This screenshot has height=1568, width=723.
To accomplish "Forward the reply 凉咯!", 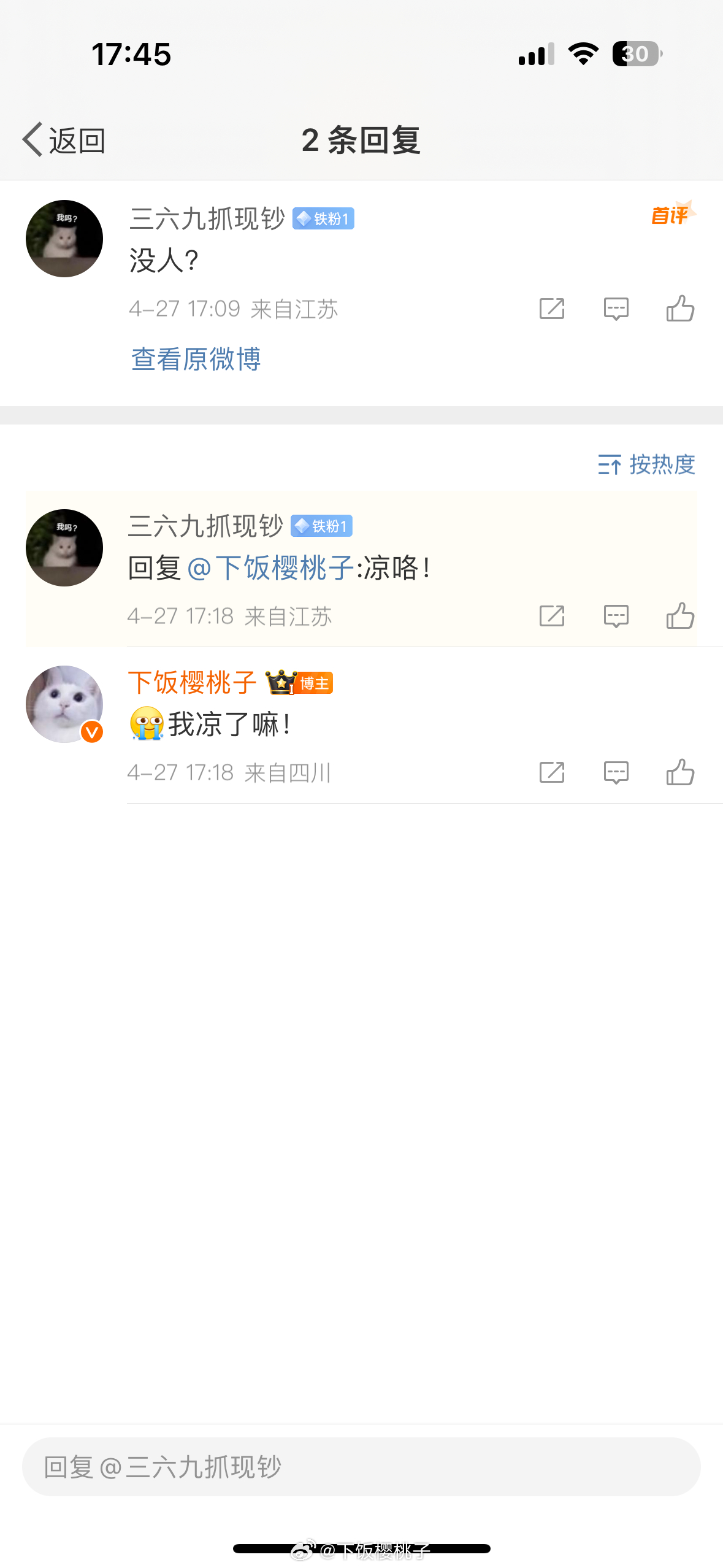I will coord(551,616).
